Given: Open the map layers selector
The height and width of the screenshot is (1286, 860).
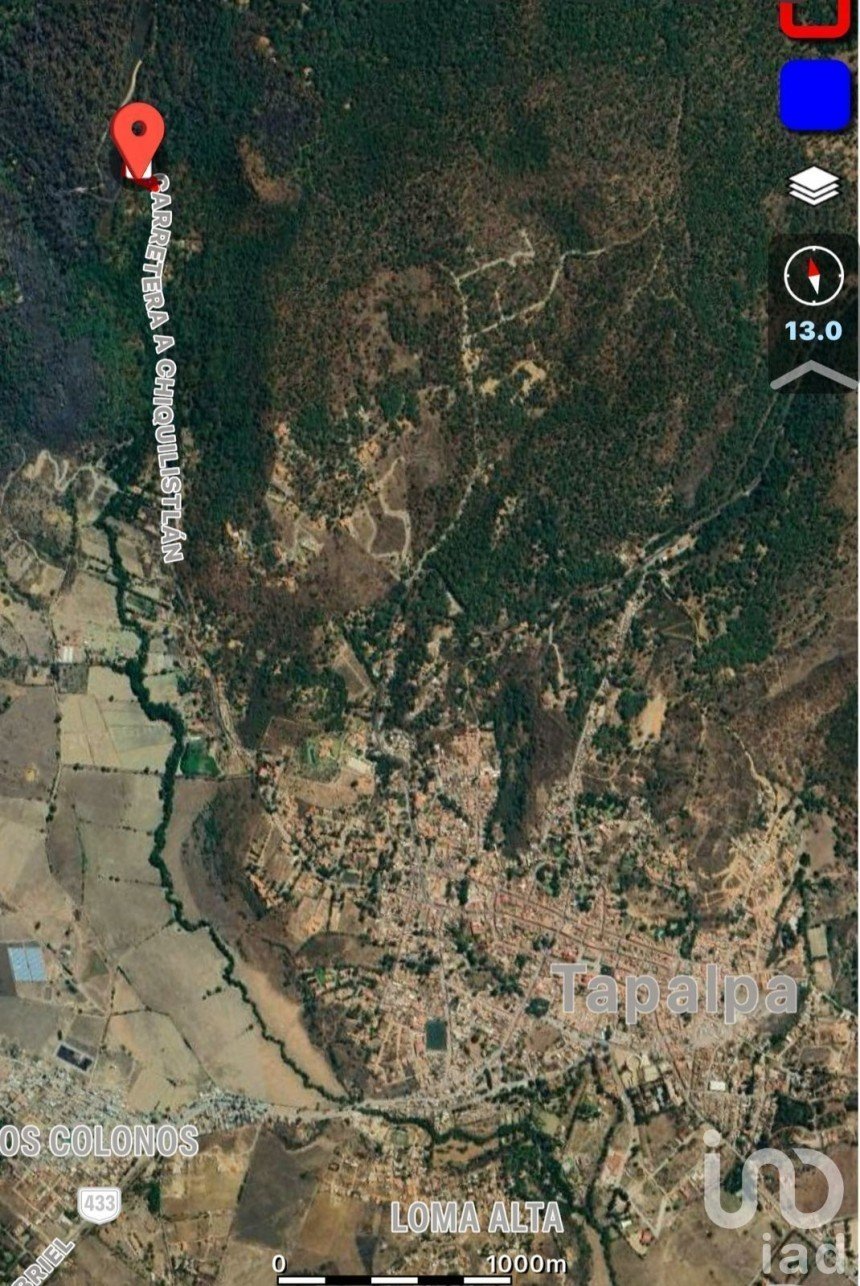Looking at the screenshot, I should pyautogui.click(x=814, y=186).
